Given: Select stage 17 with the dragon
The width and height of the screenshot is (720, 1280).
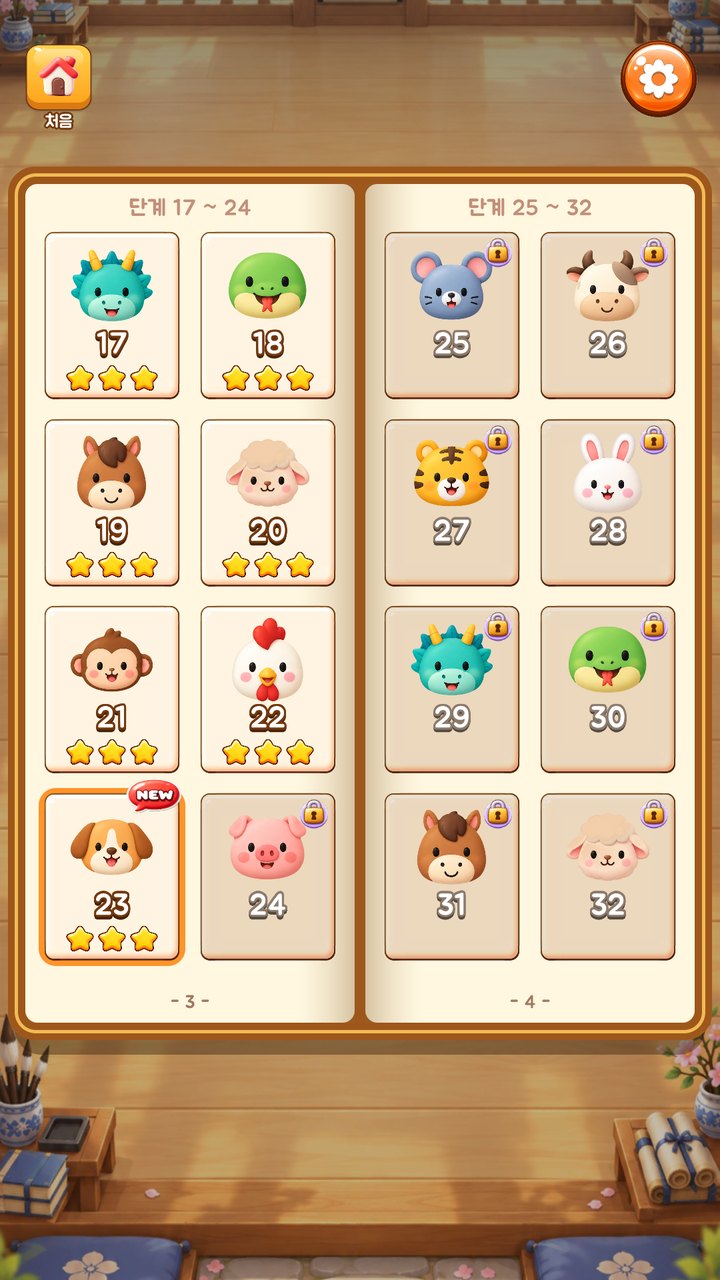Looking at the screenshot, I should point(112,315).
